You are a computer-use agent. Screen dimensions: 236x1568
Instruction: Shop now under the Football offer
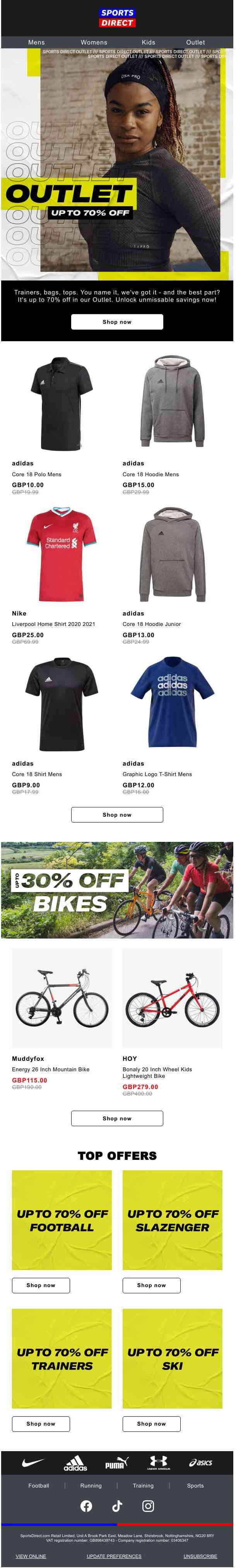click(x=41, y=1285)
